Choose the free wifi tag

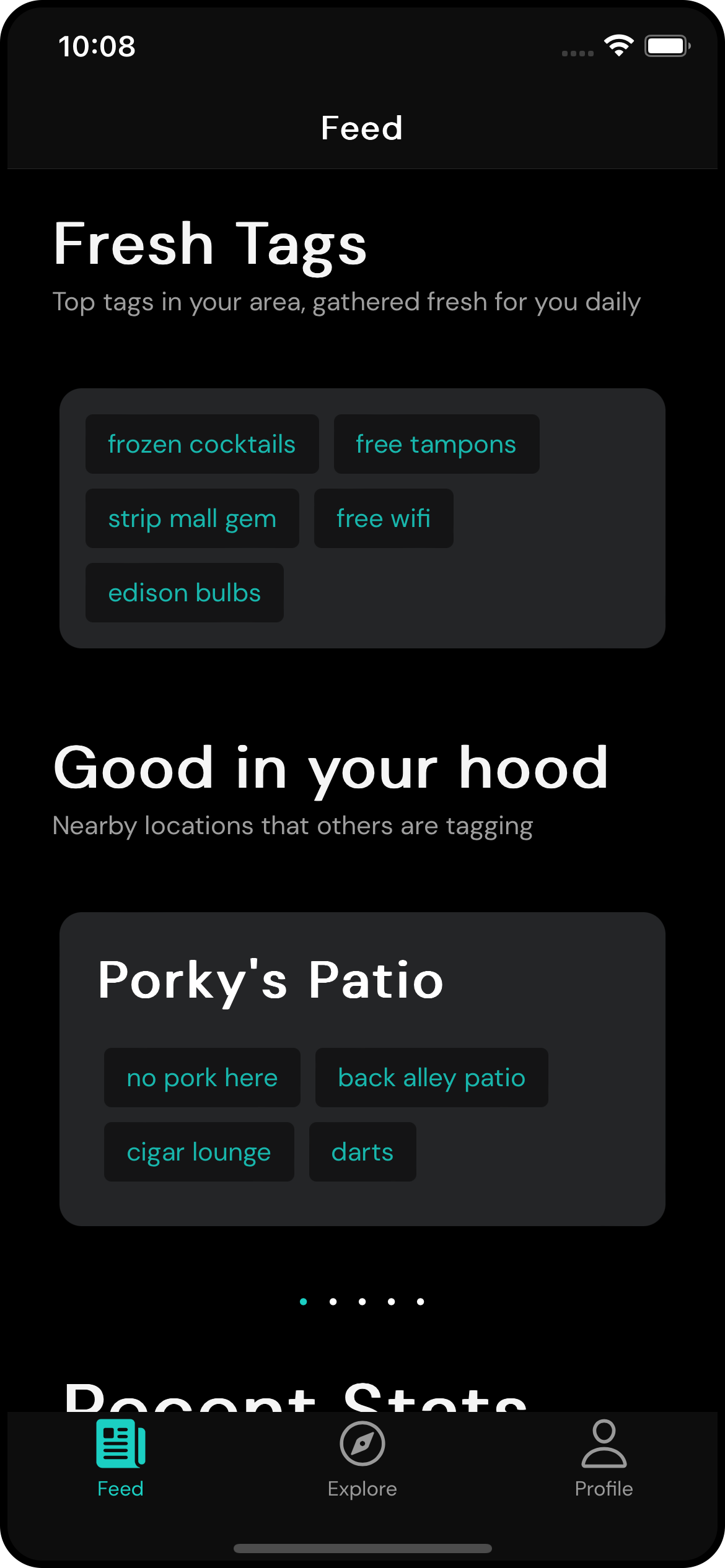click(x=384, y=518)
